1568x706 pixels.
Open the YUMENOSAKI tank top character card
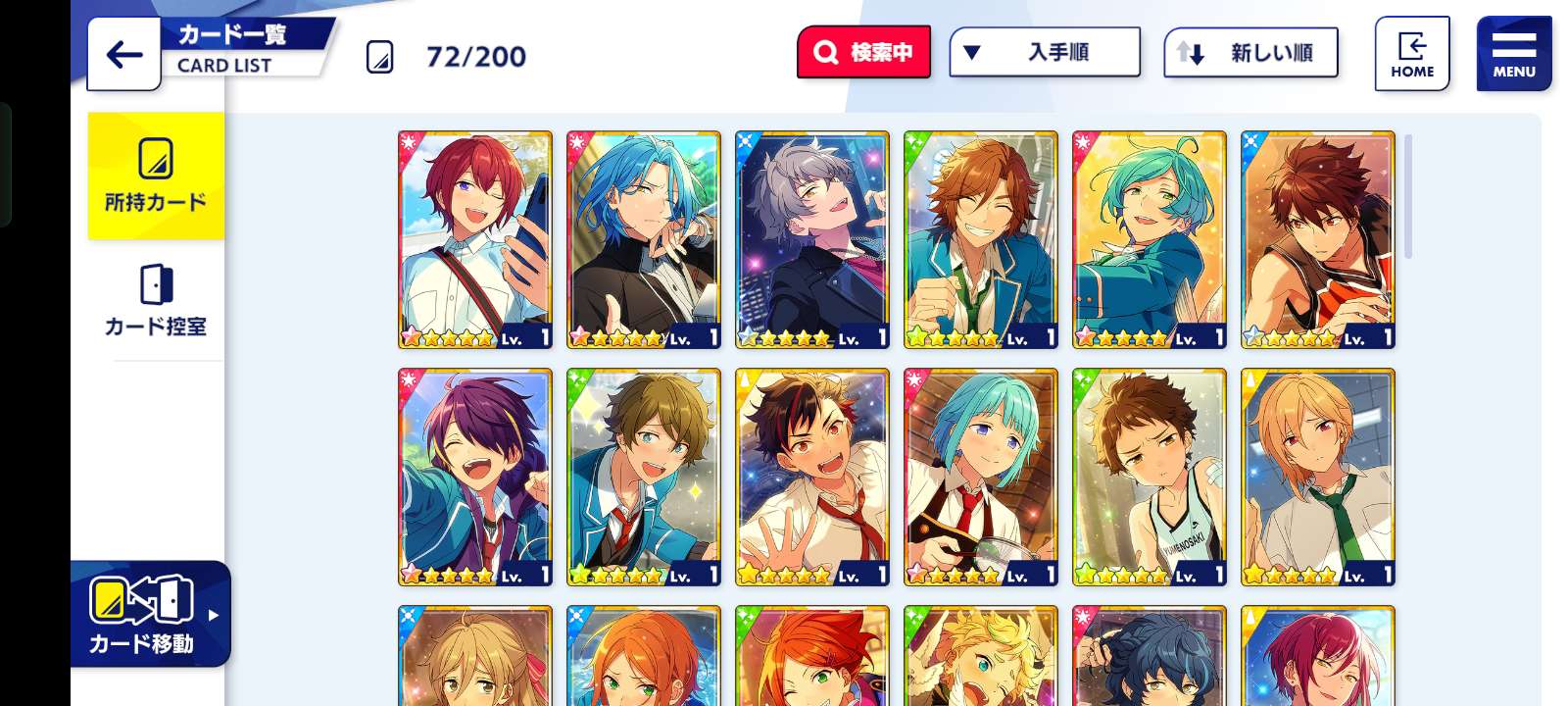(x=1150, y=477)
